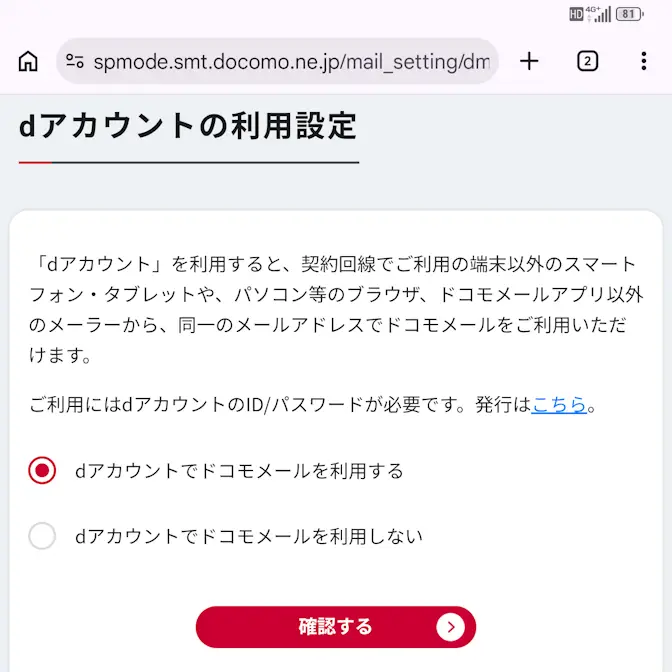The image size is (672, 672).
Task: Select dアカウントでドコモメールを利用する
Action: pos(42,470)
